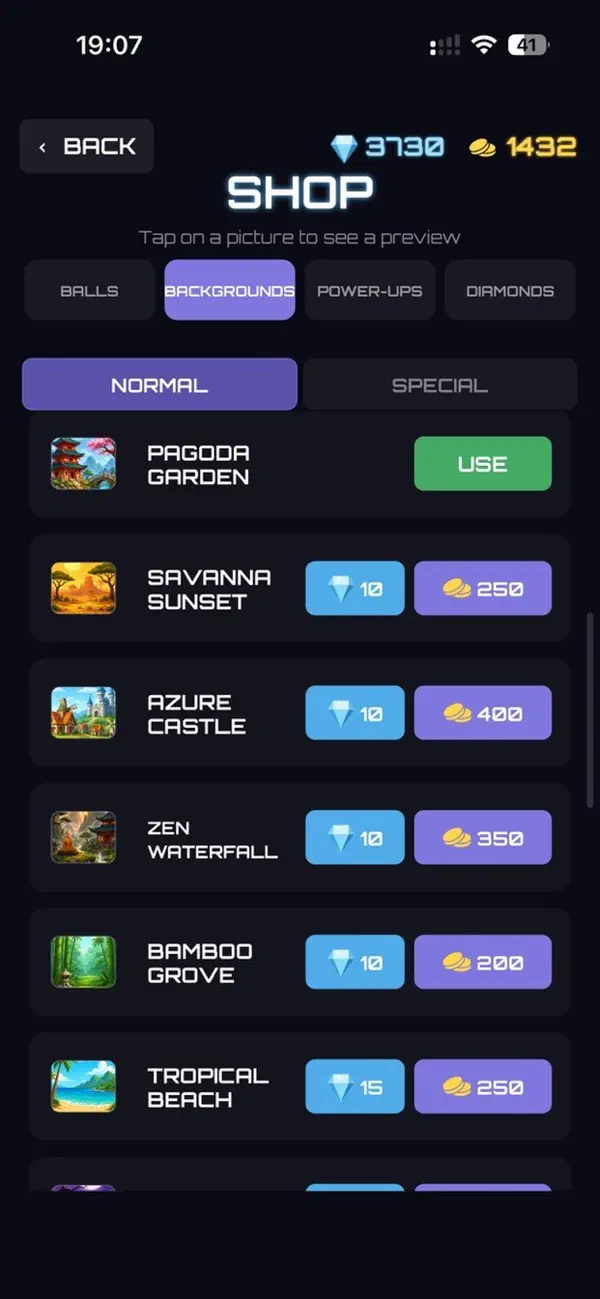Image resolution: width=600 pixels, height=1299 pixels.
Task: Buy Savanna Sunset for 10 diamonds
Action: (355, 588)
